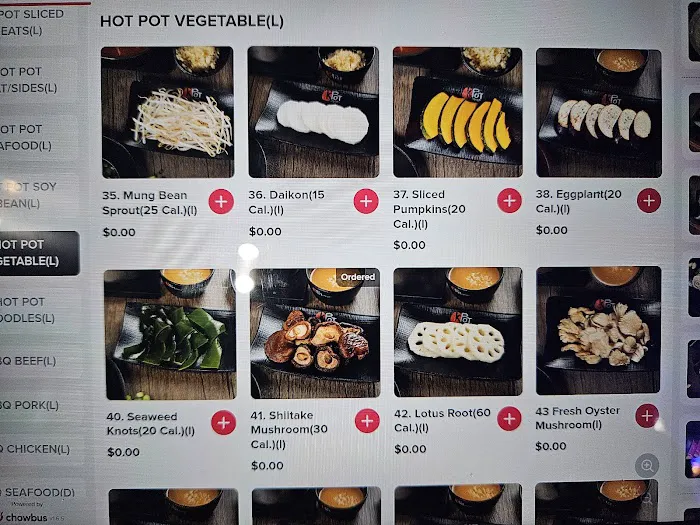Image resolution: width=700 pixels, height=525 pixels.
Task: Add Mung Bean Sprout to the order
Action: (x=221, y=202)
